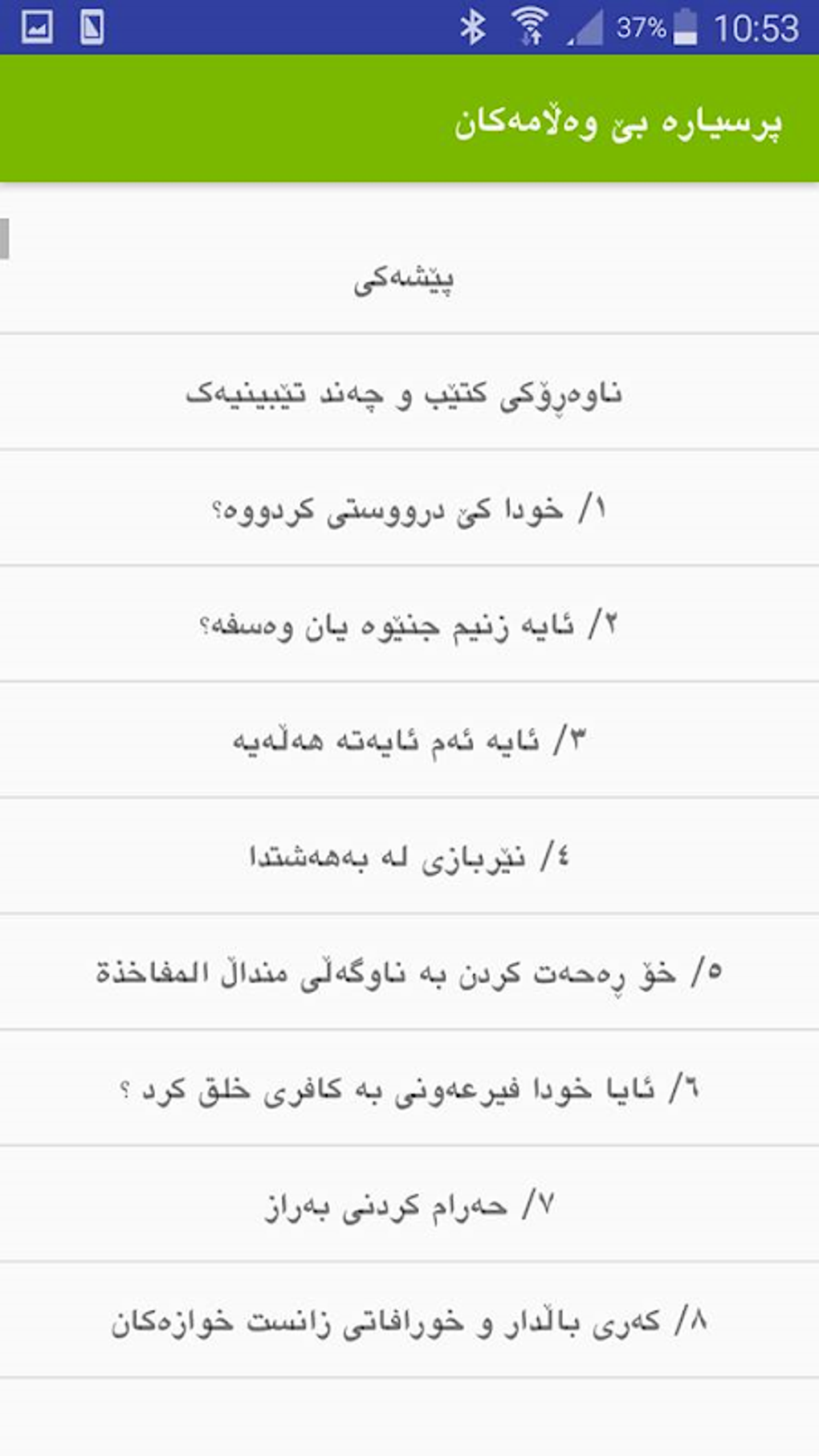Open question ١ خودا کێ درووستی کردووە
This screenshot has width=819, height=1456.
coord(408,510)
